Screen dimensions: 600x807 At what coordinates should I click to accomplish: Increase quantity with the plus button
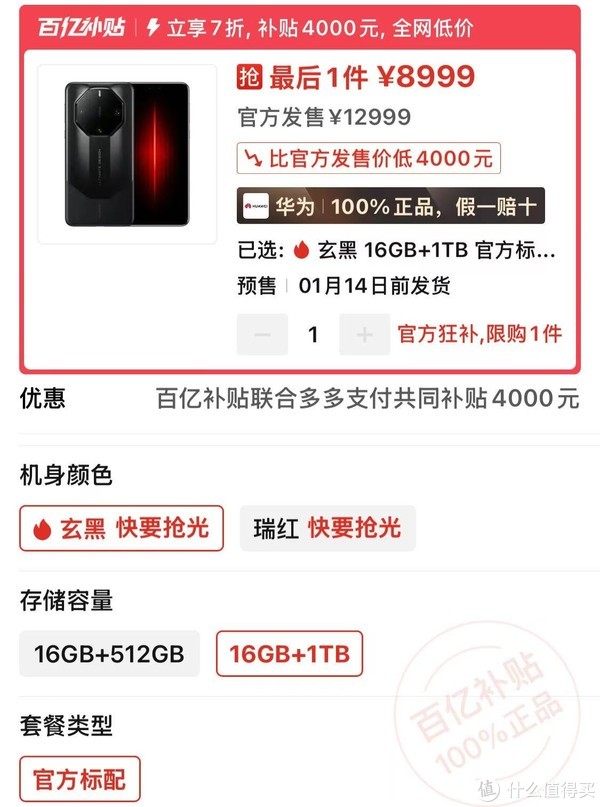pyautogui.click(x=364, y=334)
